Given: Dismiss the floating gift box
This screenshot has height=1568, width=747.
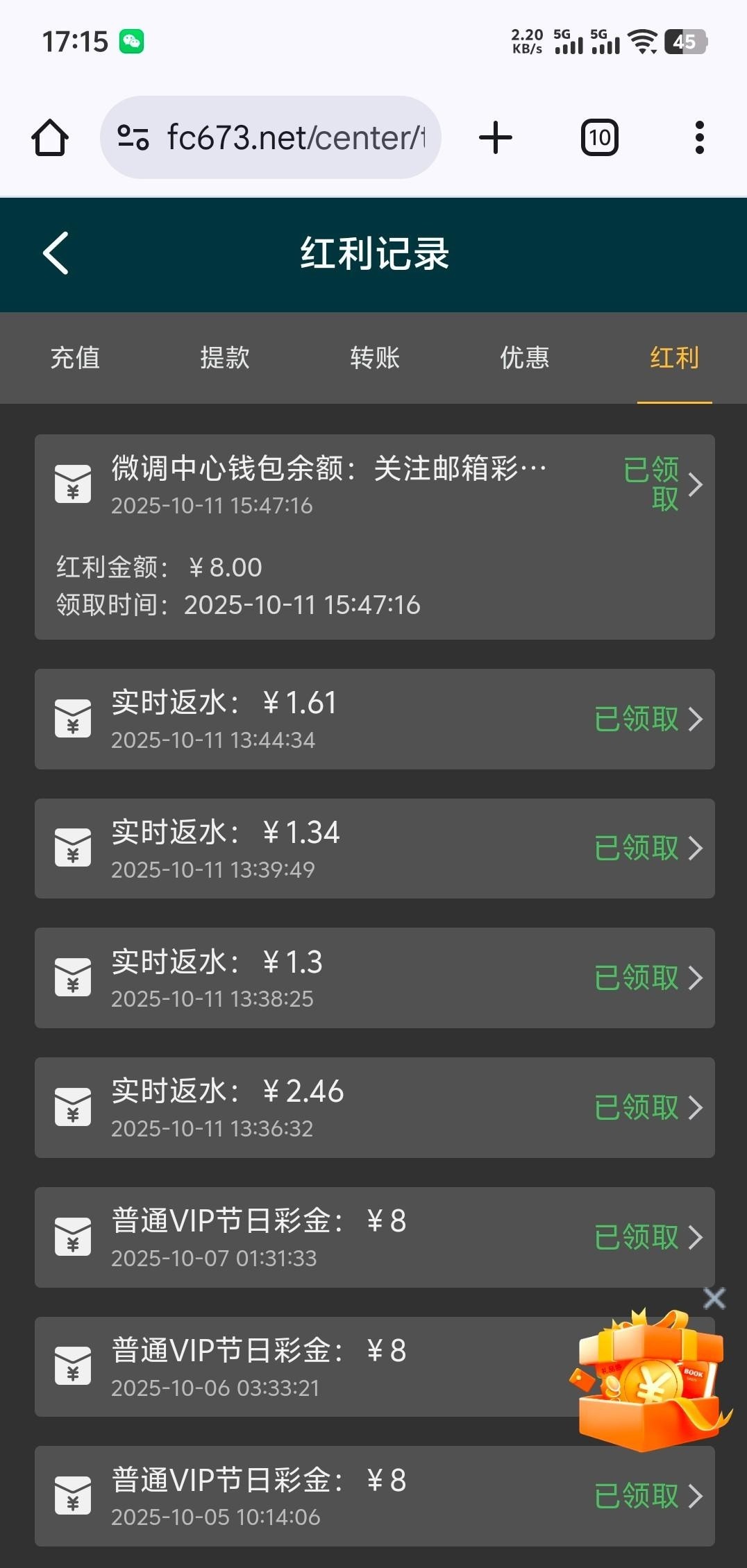Looking at the screenshot, I should pos(714,1298).
